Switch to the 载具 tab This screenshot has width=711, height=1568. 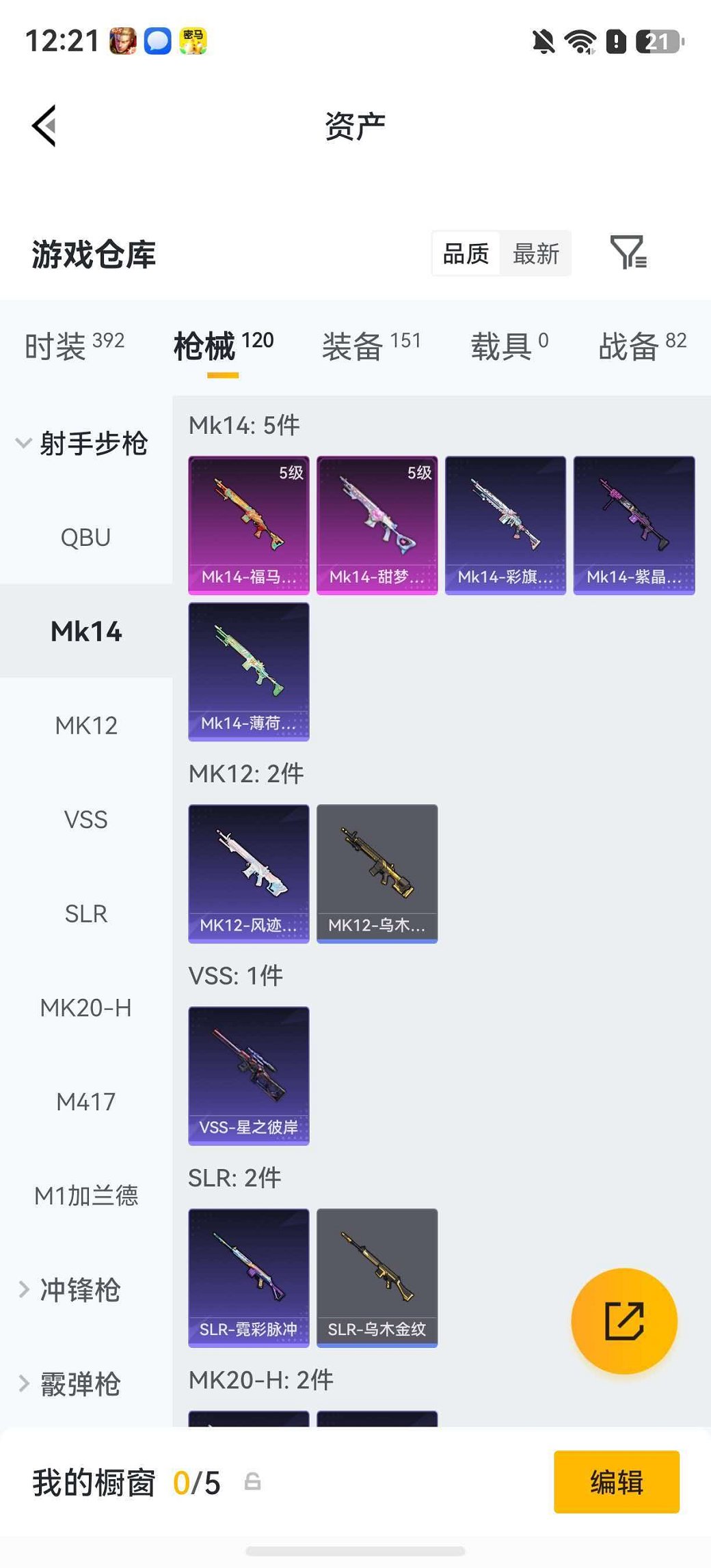click(x=509, y=345)
